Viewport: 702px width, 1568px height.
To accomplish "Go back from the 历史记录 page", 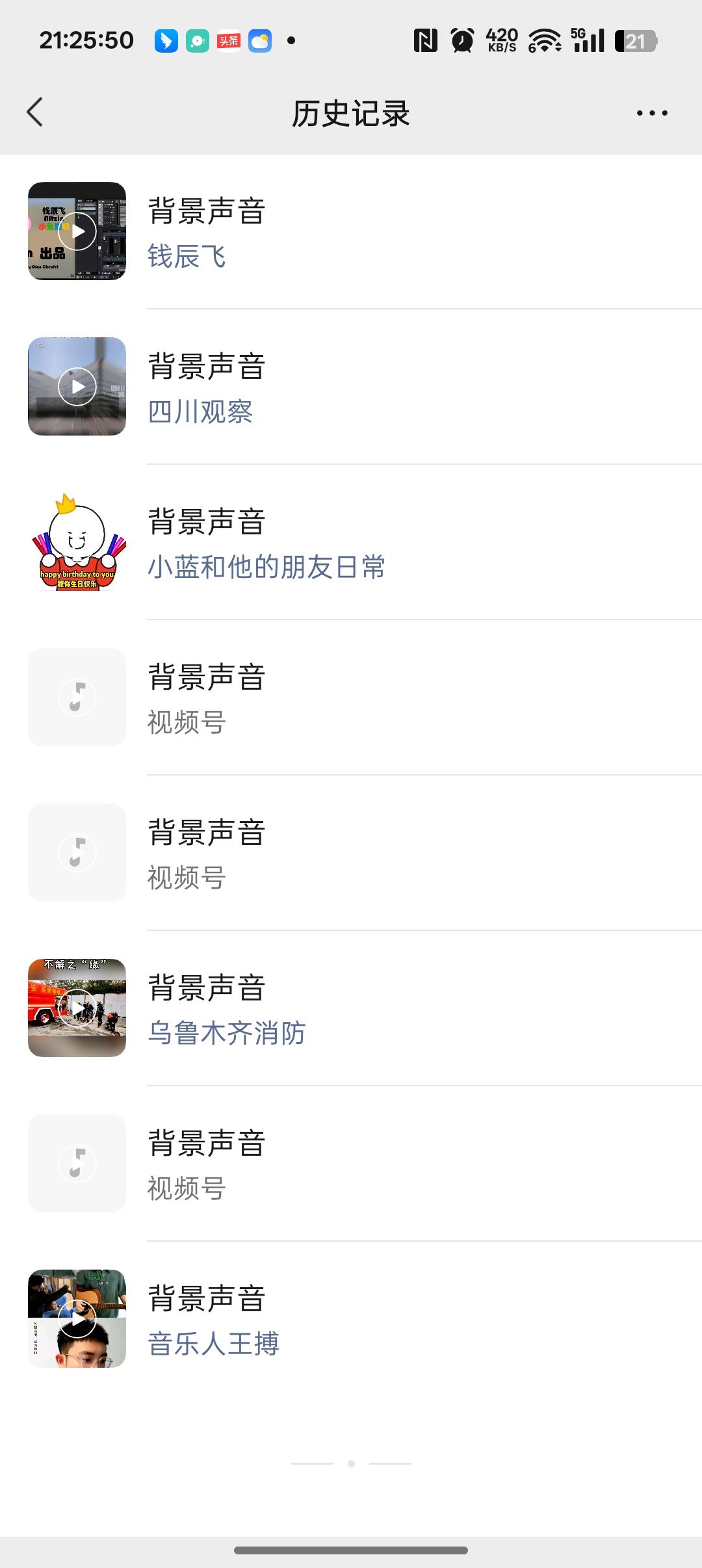I will pos(35,112).
